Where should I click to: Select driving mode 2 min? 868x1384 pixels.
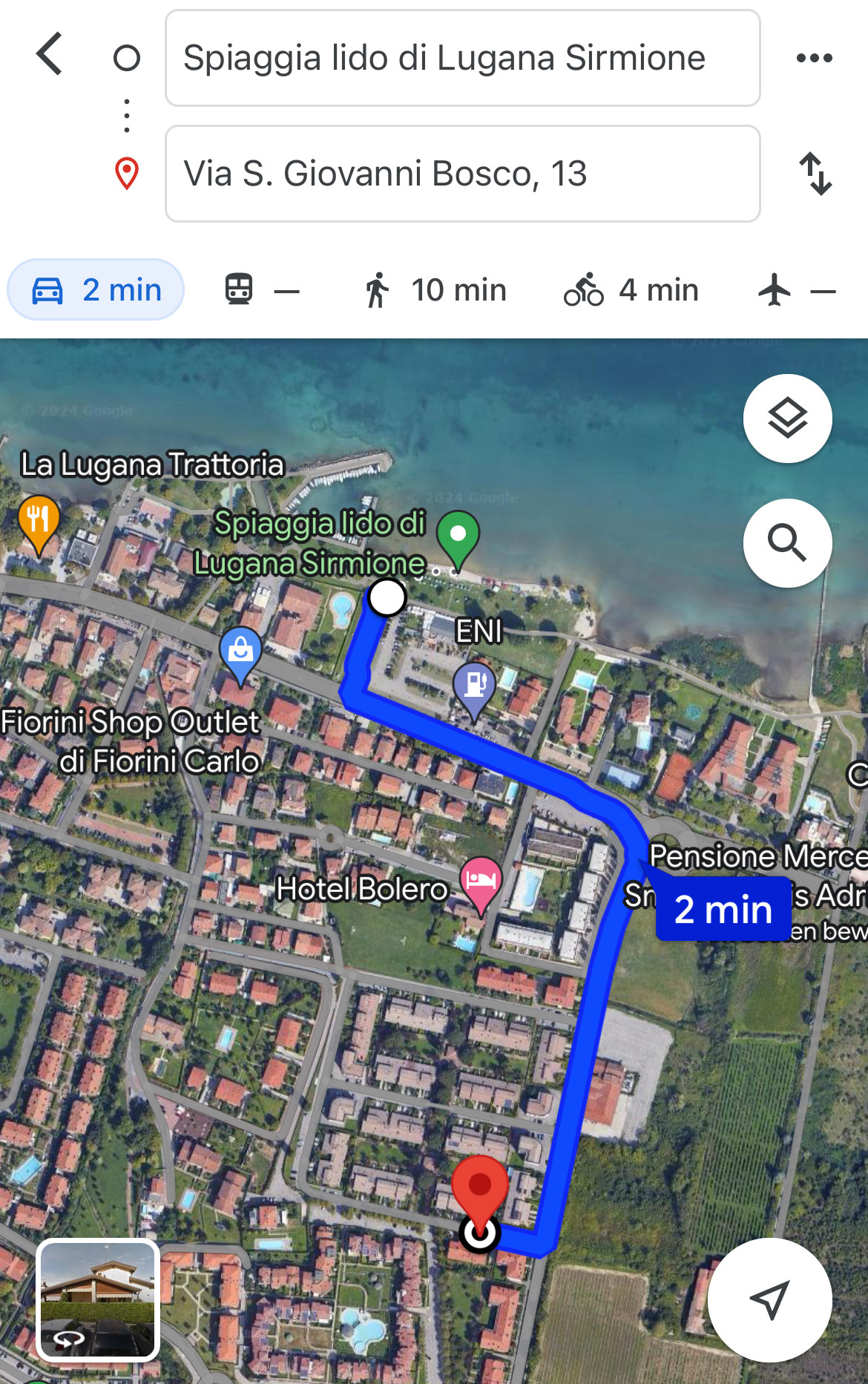pyautogui.click(x=96, y=290)
